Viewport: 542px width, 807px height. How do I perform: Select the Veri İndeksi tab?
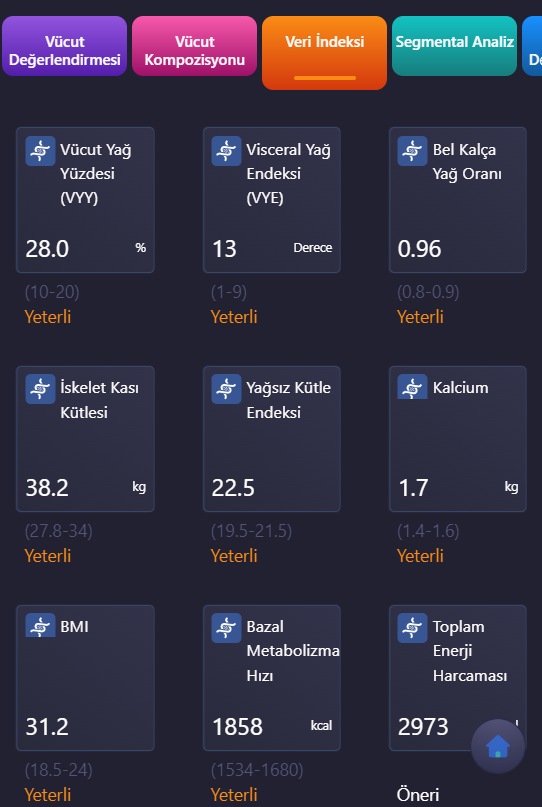pos(324,52)
